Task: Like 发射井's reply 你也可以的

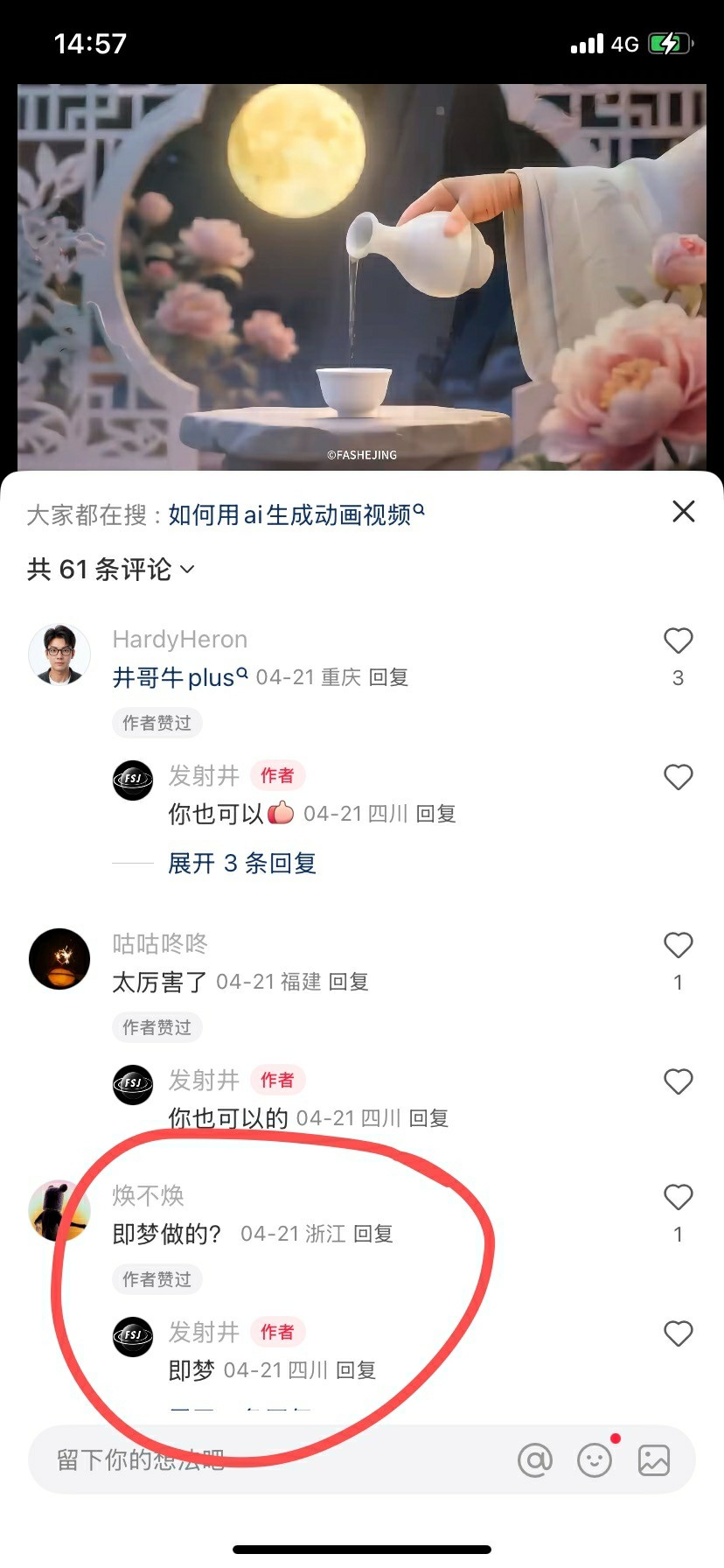Action: tap(678, 1081)
